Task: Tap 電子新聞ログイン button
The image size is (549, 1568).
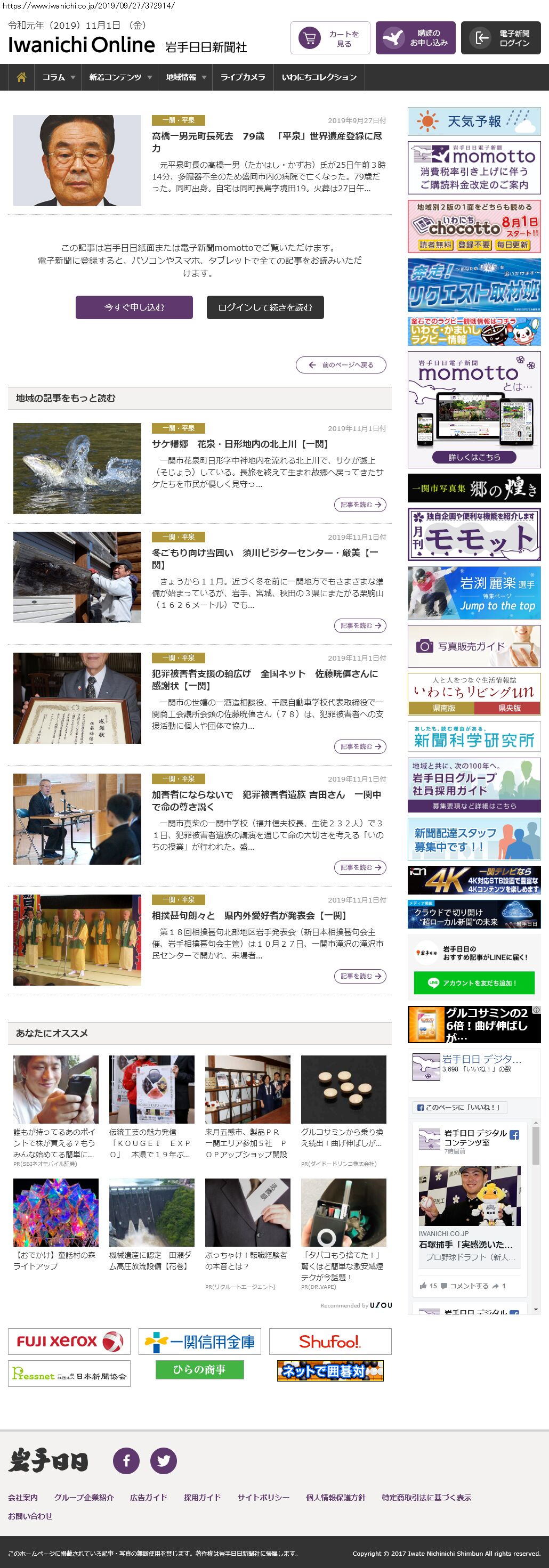Action: click(x=500, y=38)
